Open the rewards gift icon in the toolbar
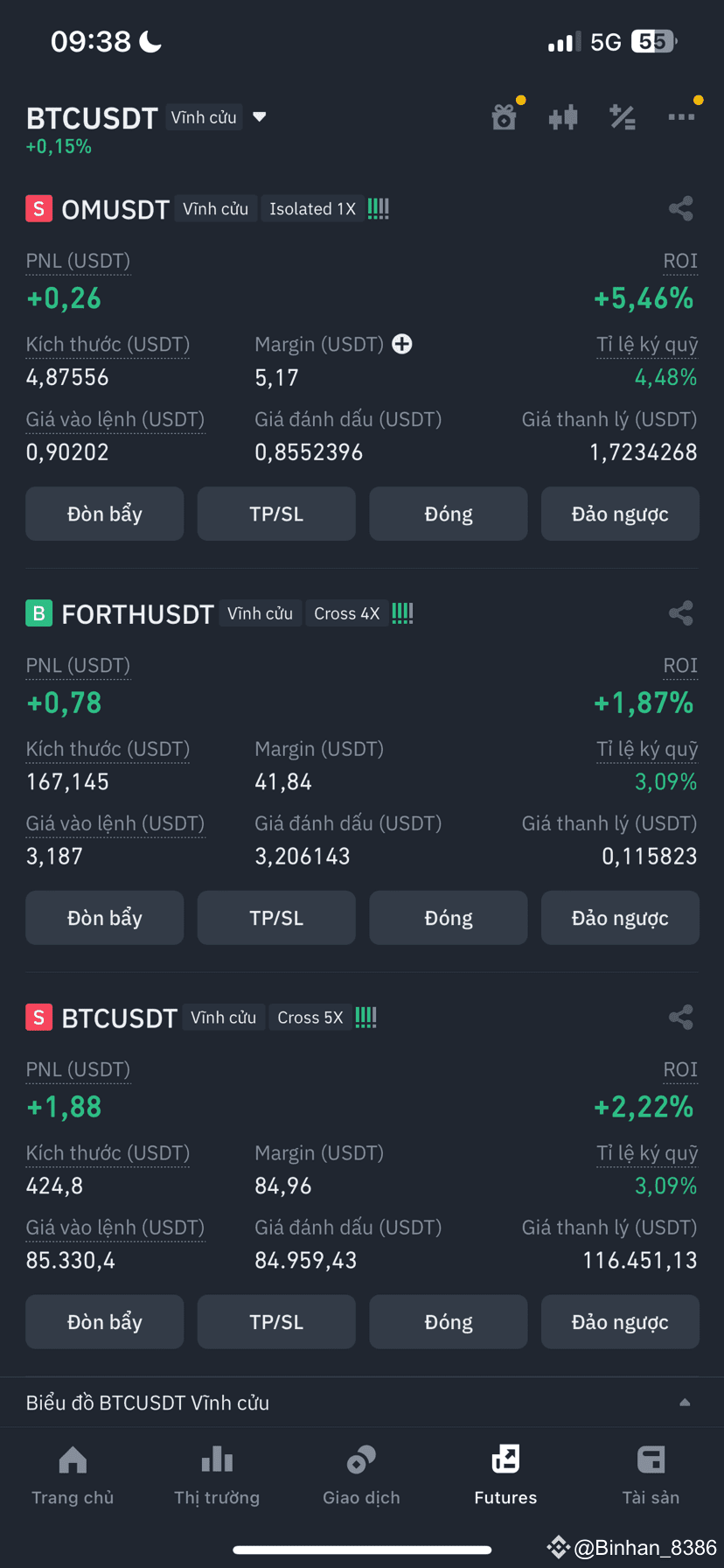This screenshot has height=1568, width=724. tap(505, 116)
